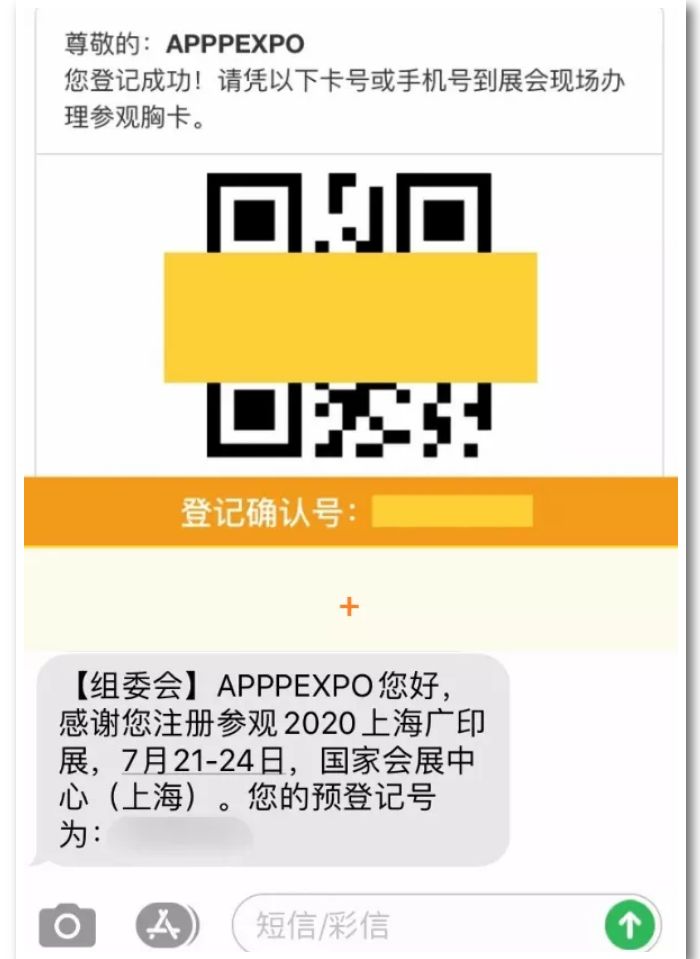Send the message with the green arrow
This screenshot has height=959, width=700.
pyautogui.click(x=630, y=926)
